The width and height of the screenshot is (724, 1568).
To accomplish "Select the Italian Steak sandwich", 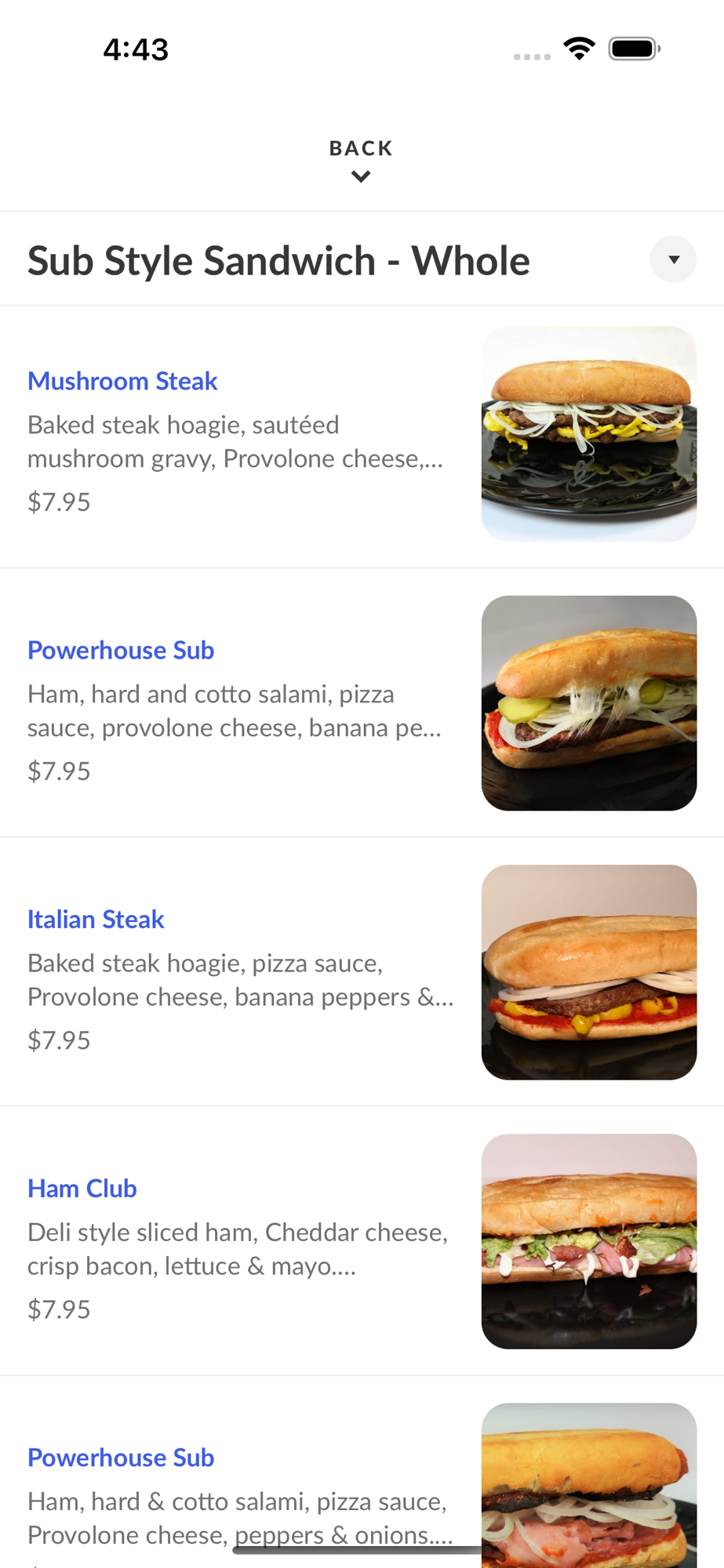I will 96,919.
